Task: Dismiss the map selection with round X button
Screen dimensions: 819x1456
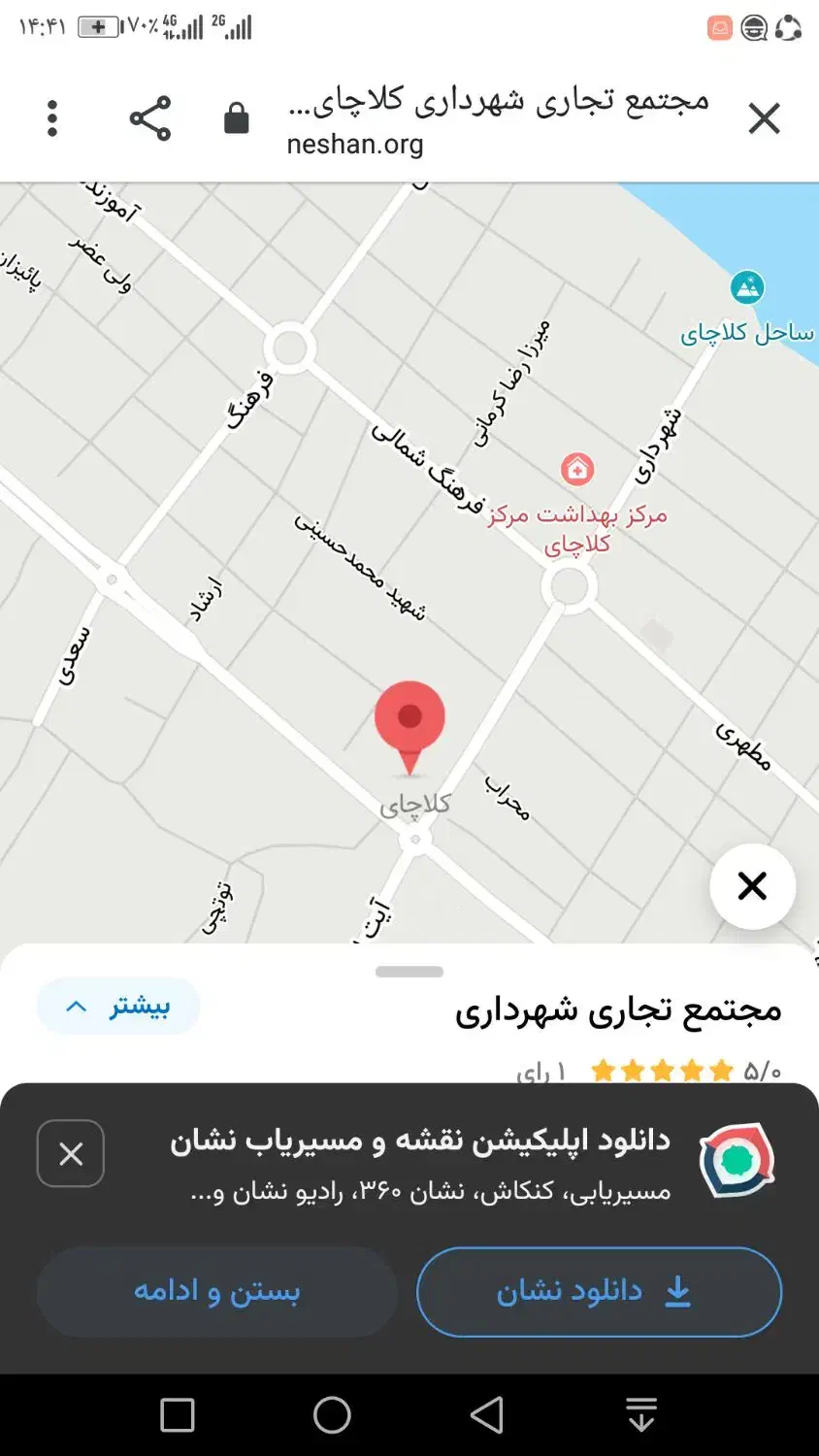Action: 752,885
